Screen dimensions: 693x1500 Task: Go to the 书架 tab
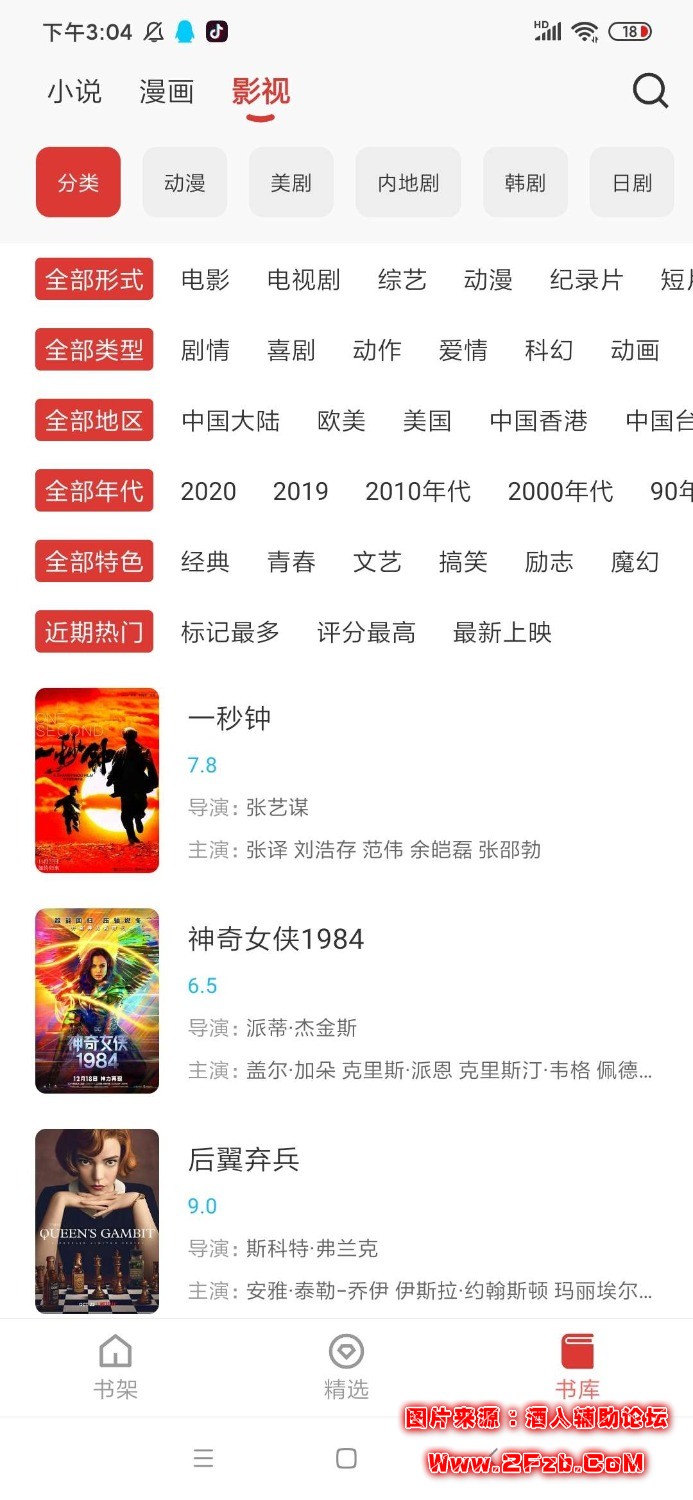pos(116,1368)
